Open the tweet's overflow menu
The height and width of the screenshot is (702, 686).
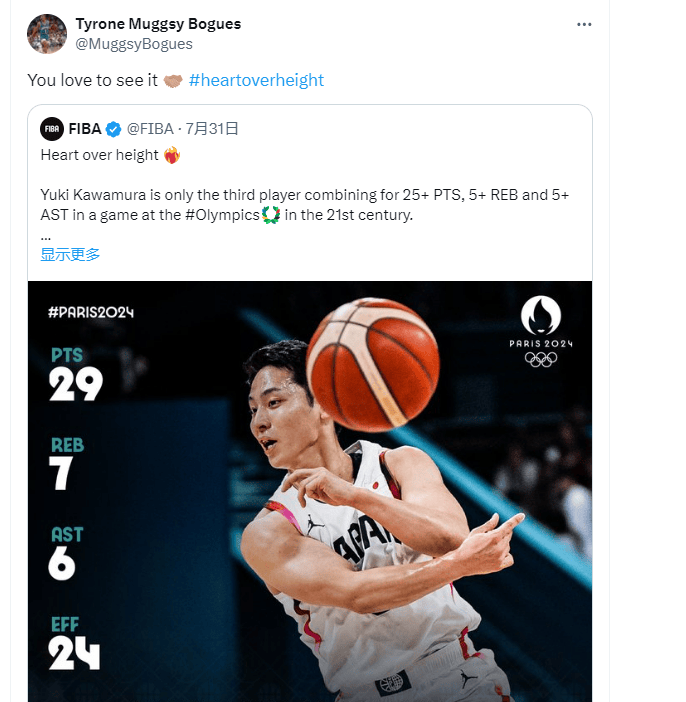point(584,25)
